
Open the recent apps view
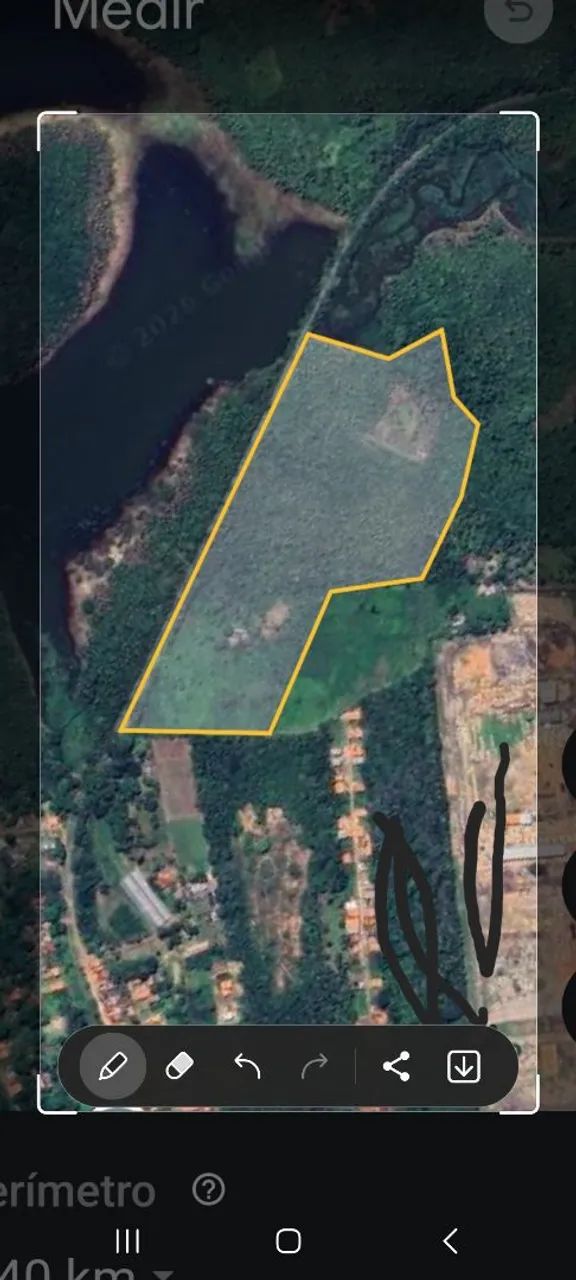pyautogui.click(x=127, y=1242)
